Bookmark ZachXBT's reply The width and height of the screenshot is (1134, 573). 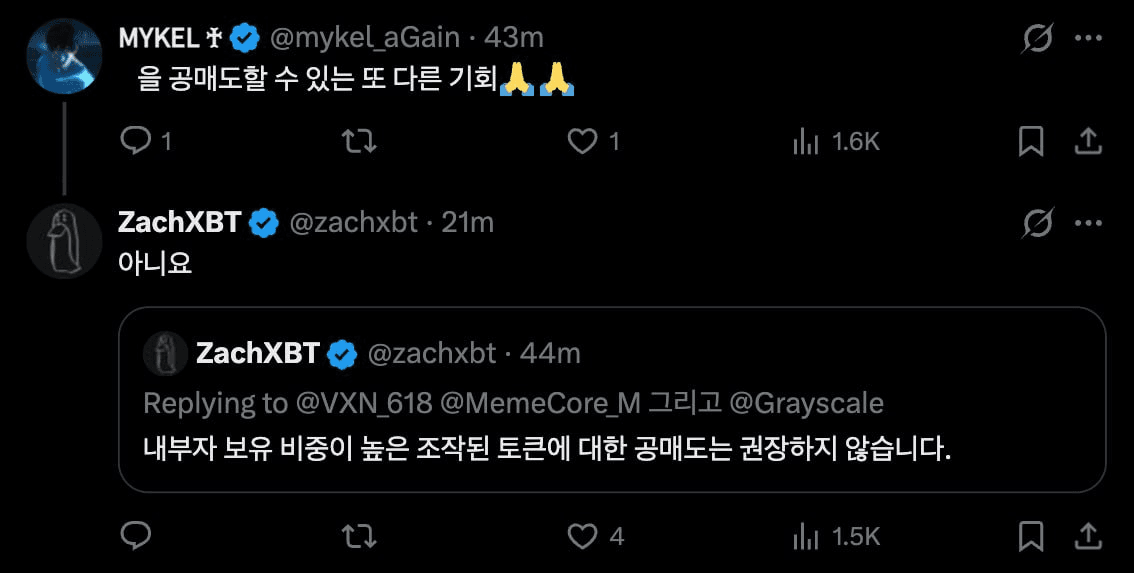[x=1031, y=537]
